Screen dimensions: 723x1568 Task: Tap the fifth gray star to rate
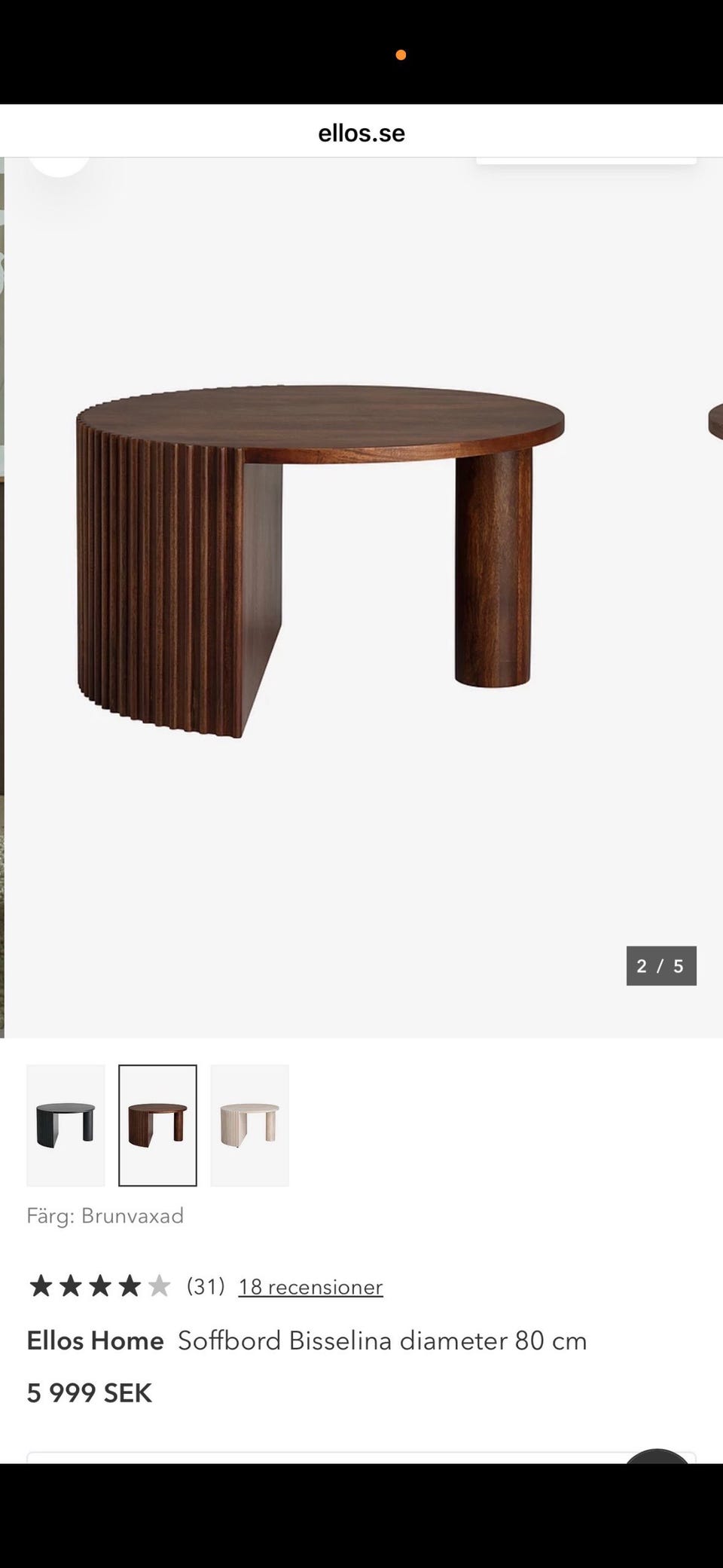pyautogui.click(x=159, y=1286)
